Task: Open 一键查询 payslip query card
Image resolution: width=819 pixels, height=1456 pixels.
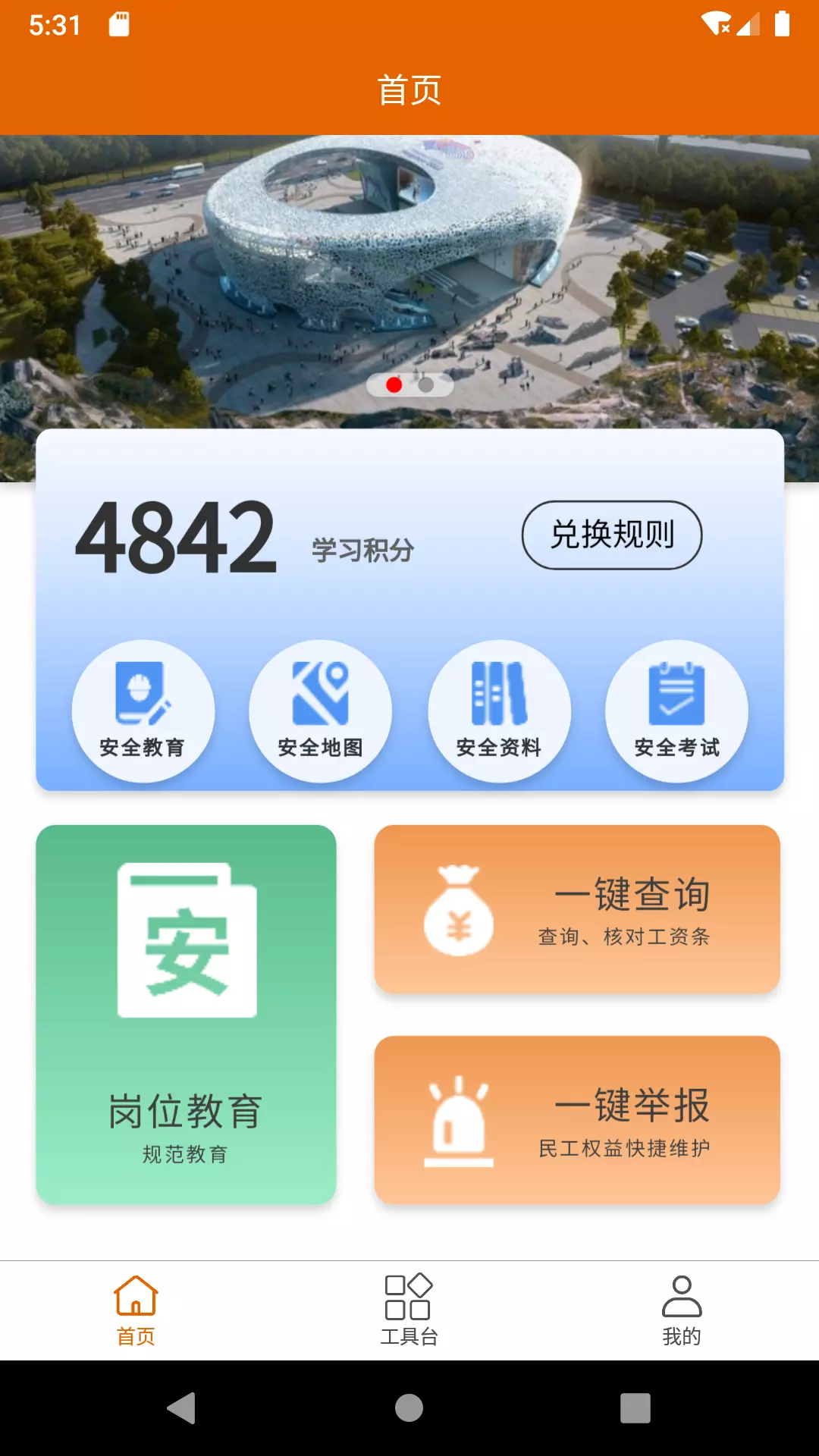Action: tap(577, 909)
